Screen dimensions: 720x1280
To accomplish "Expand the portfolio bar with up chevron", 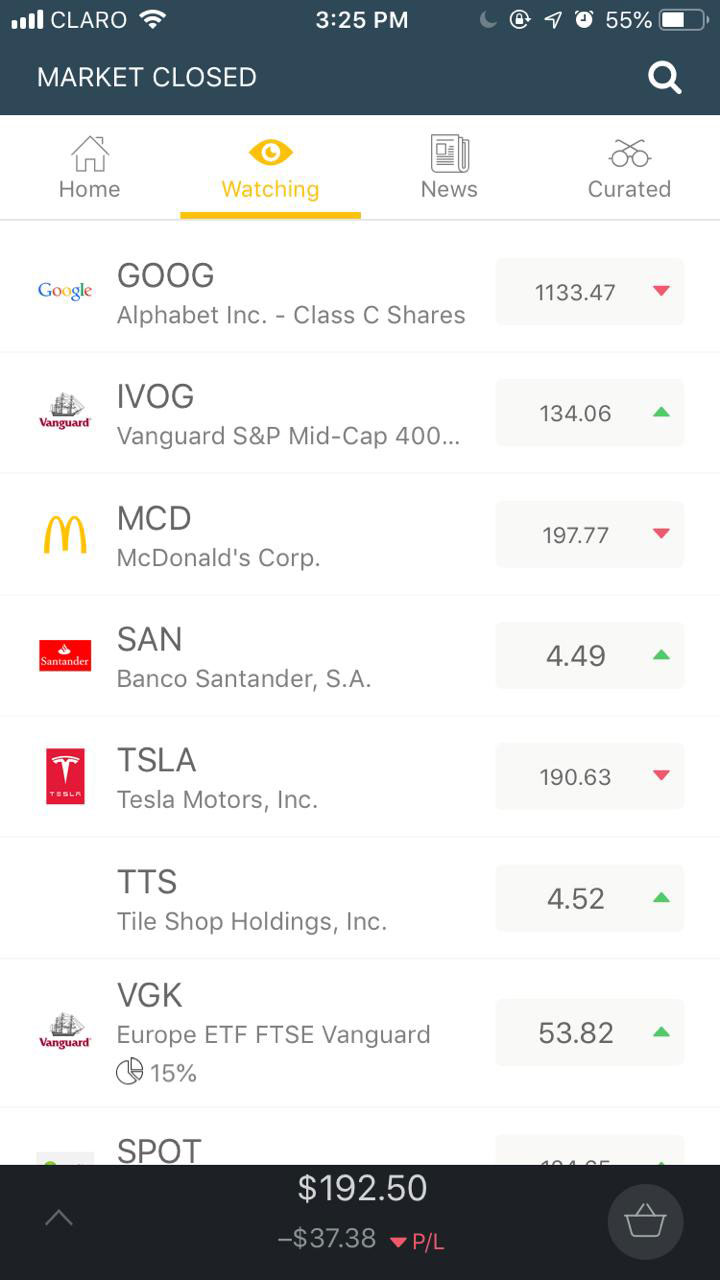I will pos(59,1218).
